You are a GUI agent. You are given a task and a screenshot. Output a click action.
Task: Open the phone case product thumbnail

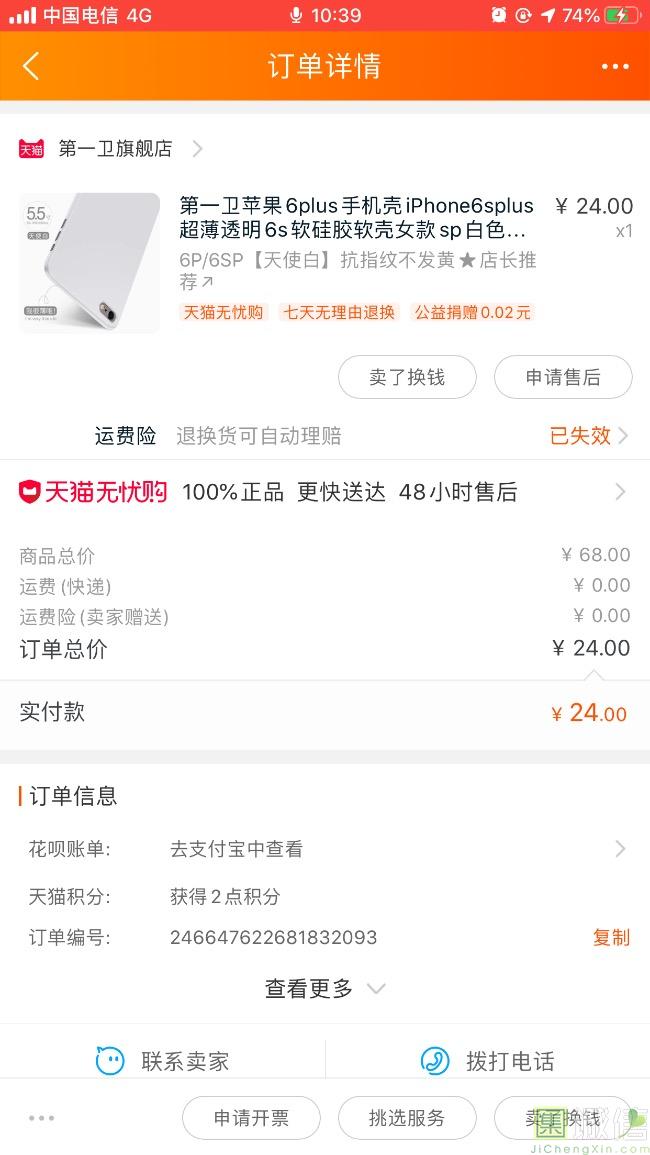click(x=89, y=262)
